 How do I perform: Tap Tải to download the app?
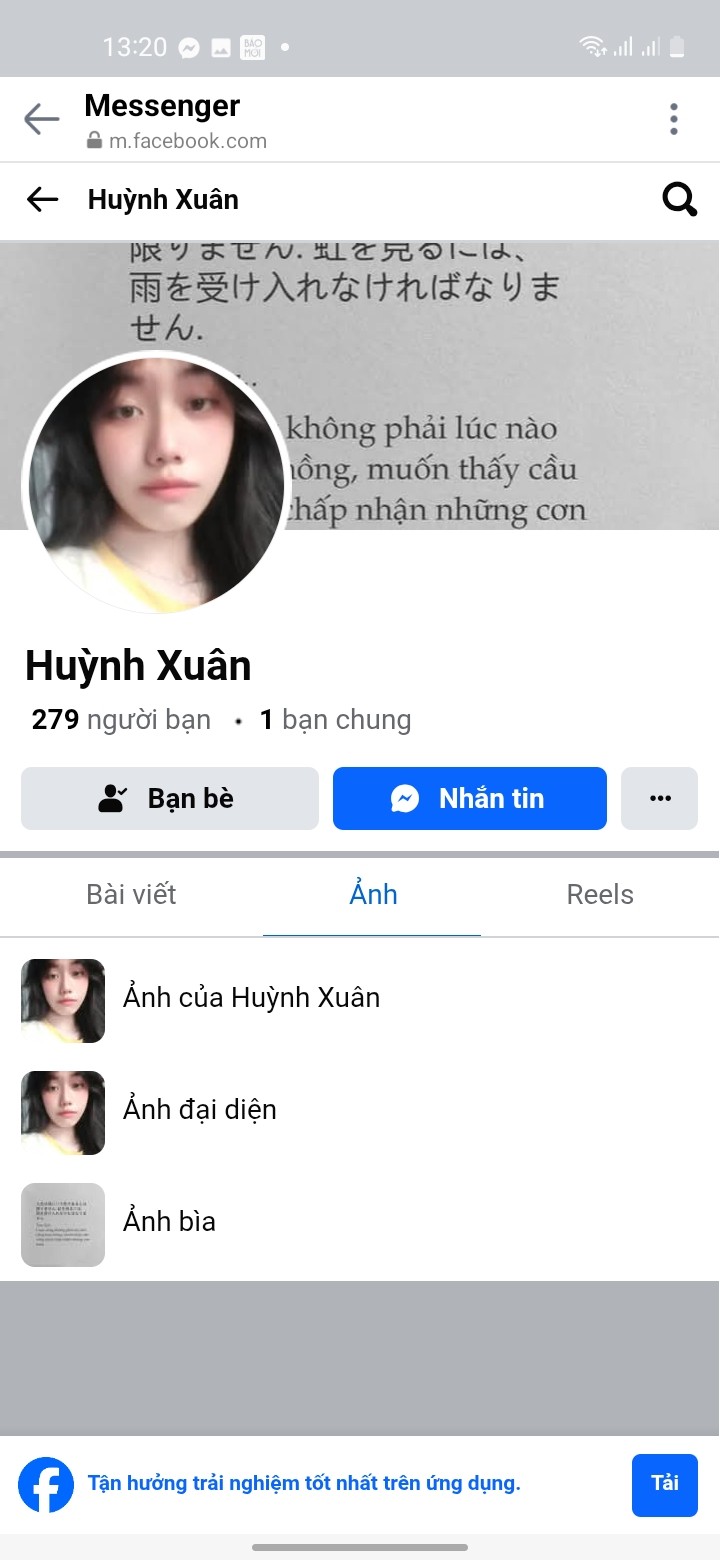(664, 1484)
